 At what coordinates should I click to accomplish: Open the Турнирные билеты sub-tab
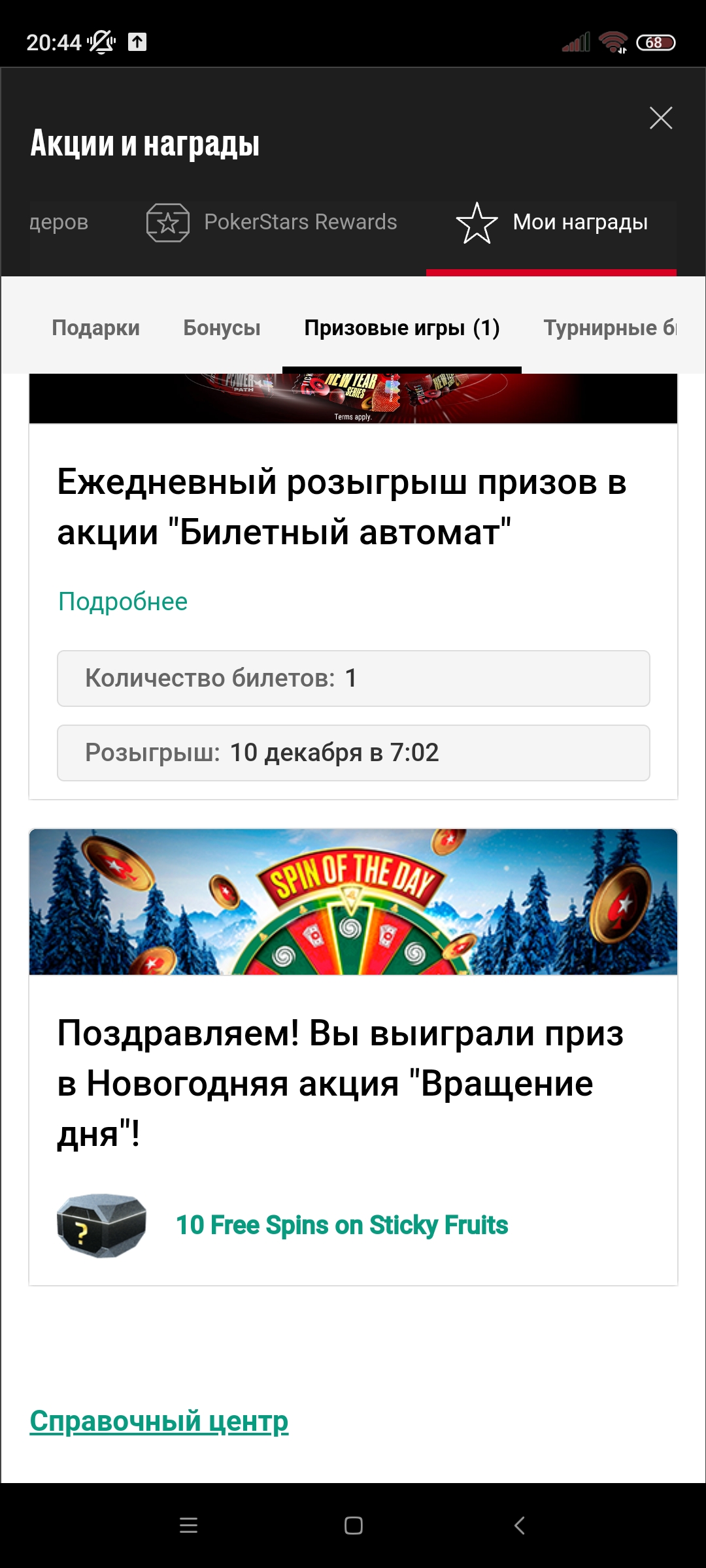tap(610, 328)
